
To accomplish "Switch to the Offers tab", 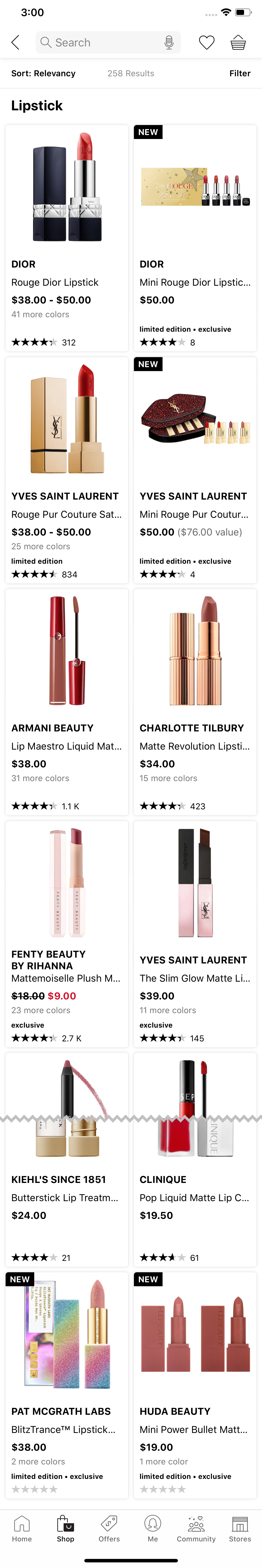I will click(109, 1529).
